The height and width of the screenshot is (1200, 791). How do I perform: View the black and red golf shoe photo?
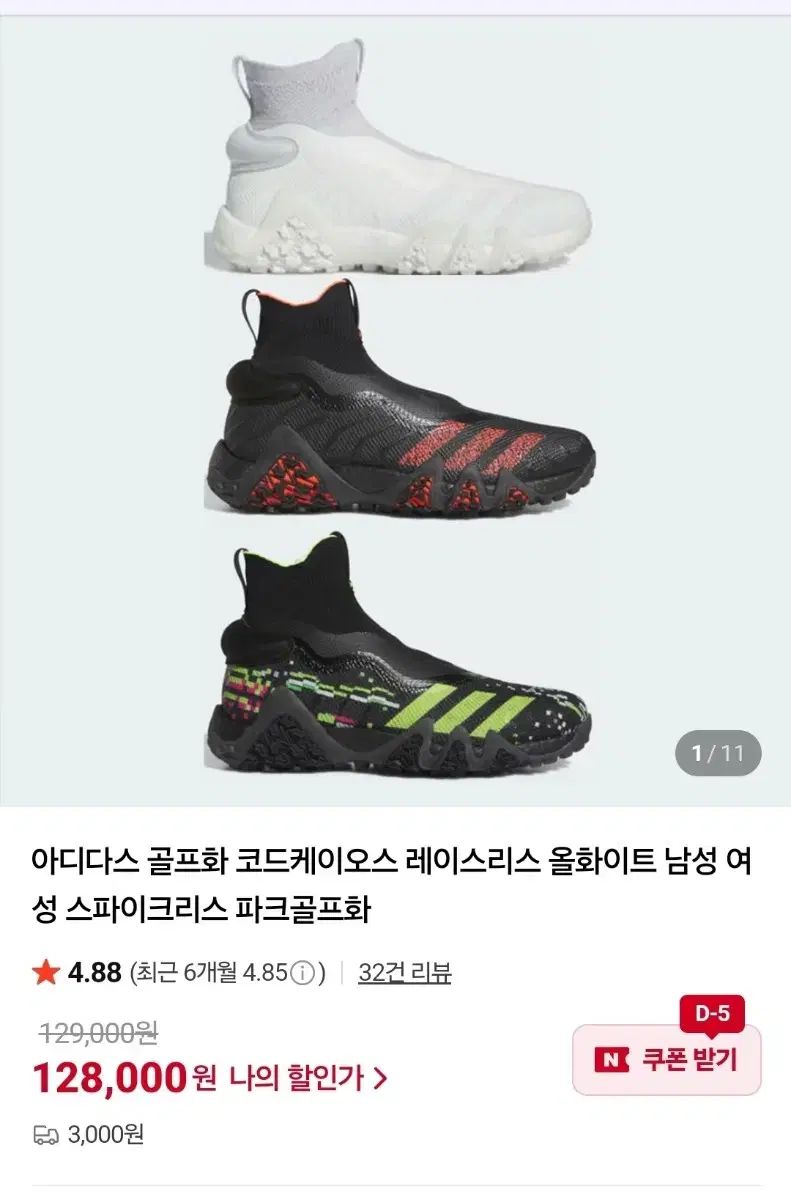395,400
